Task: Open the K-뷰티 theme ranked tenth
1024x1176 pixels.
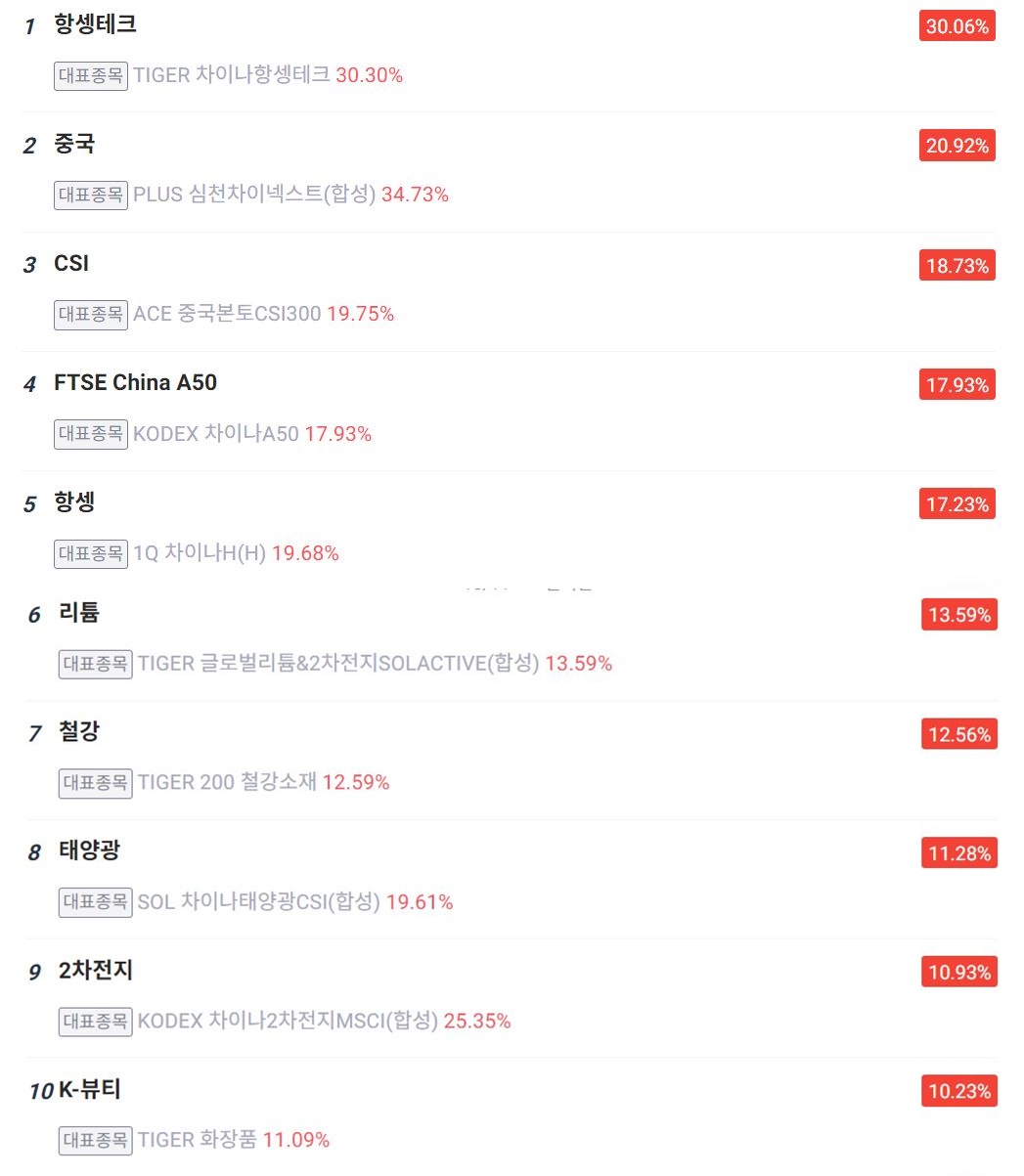Action: (x=86, y=1090)
